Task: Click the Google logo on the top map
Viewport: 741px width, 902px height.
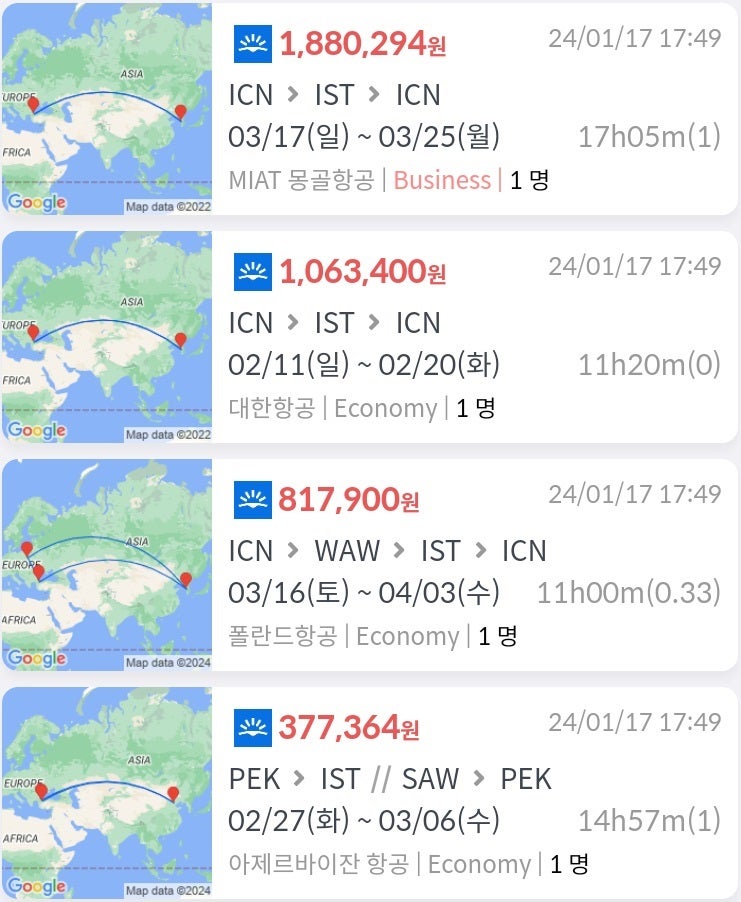Action: click(x=34, y=204)
